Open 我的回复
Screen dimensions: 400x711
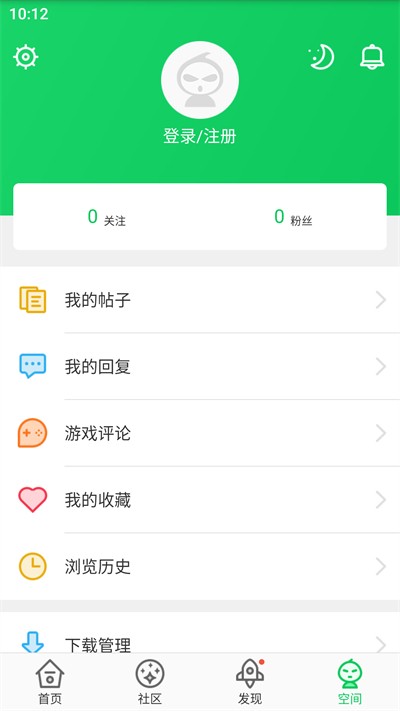click(200, 366)
